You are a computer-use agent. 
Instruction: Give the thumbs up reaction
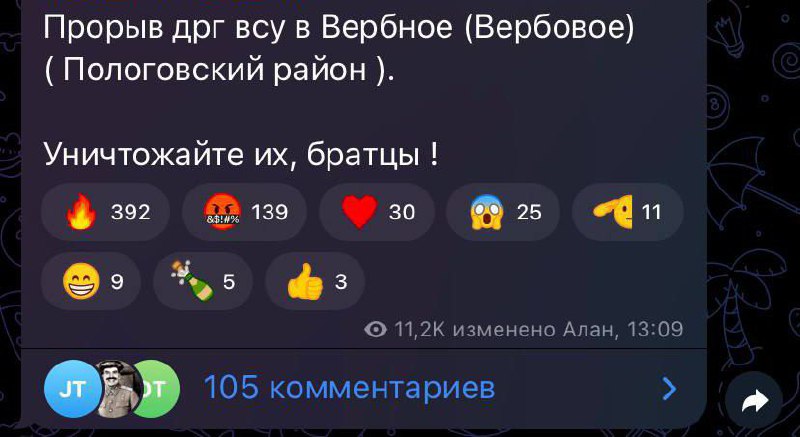pos(315,282)
